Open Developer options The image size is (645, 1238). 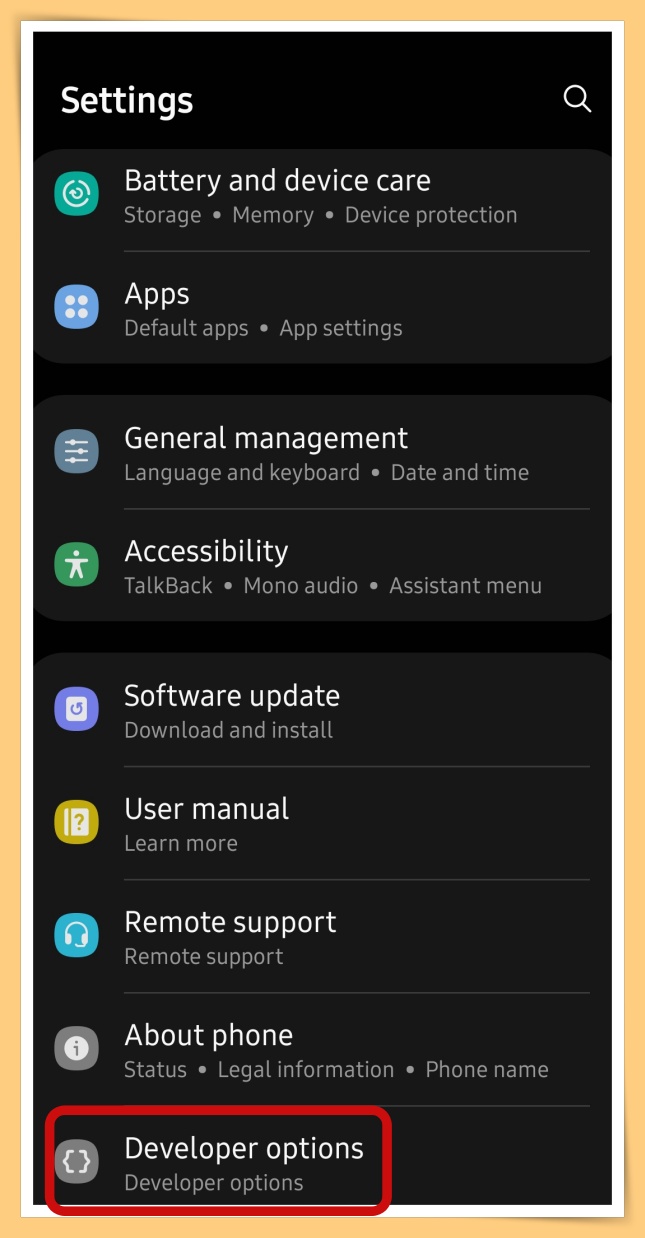tap(243, 1163)
